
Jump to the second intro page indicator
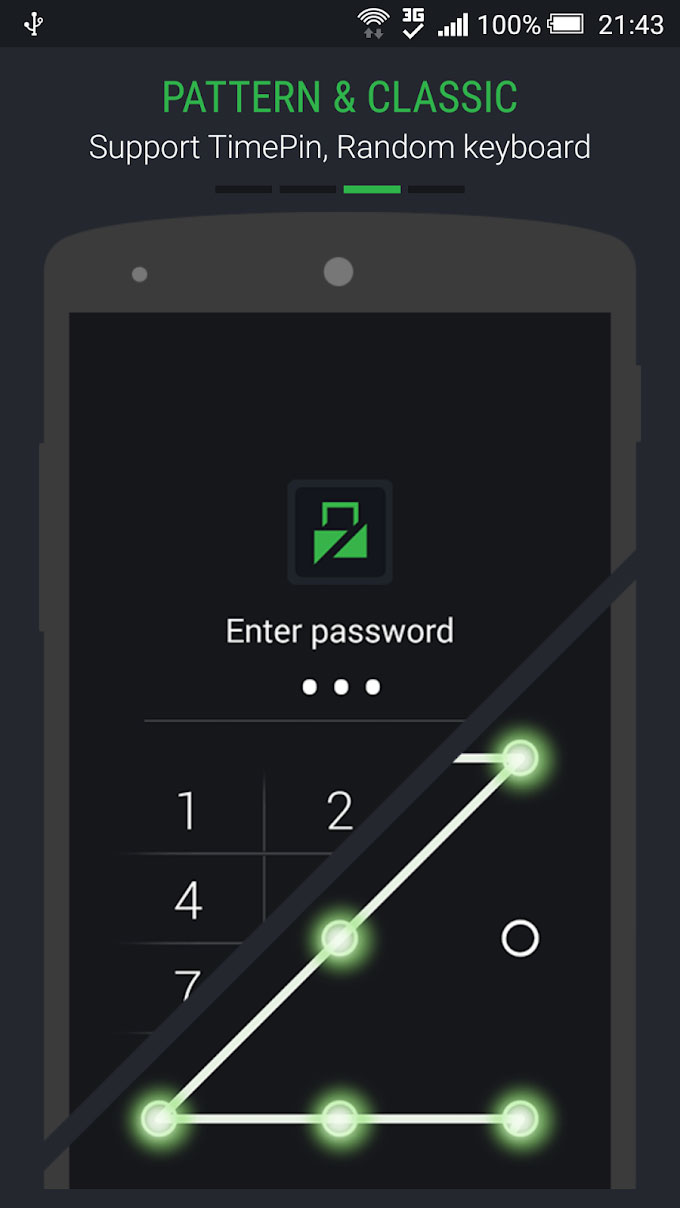(x=308, y=189)
